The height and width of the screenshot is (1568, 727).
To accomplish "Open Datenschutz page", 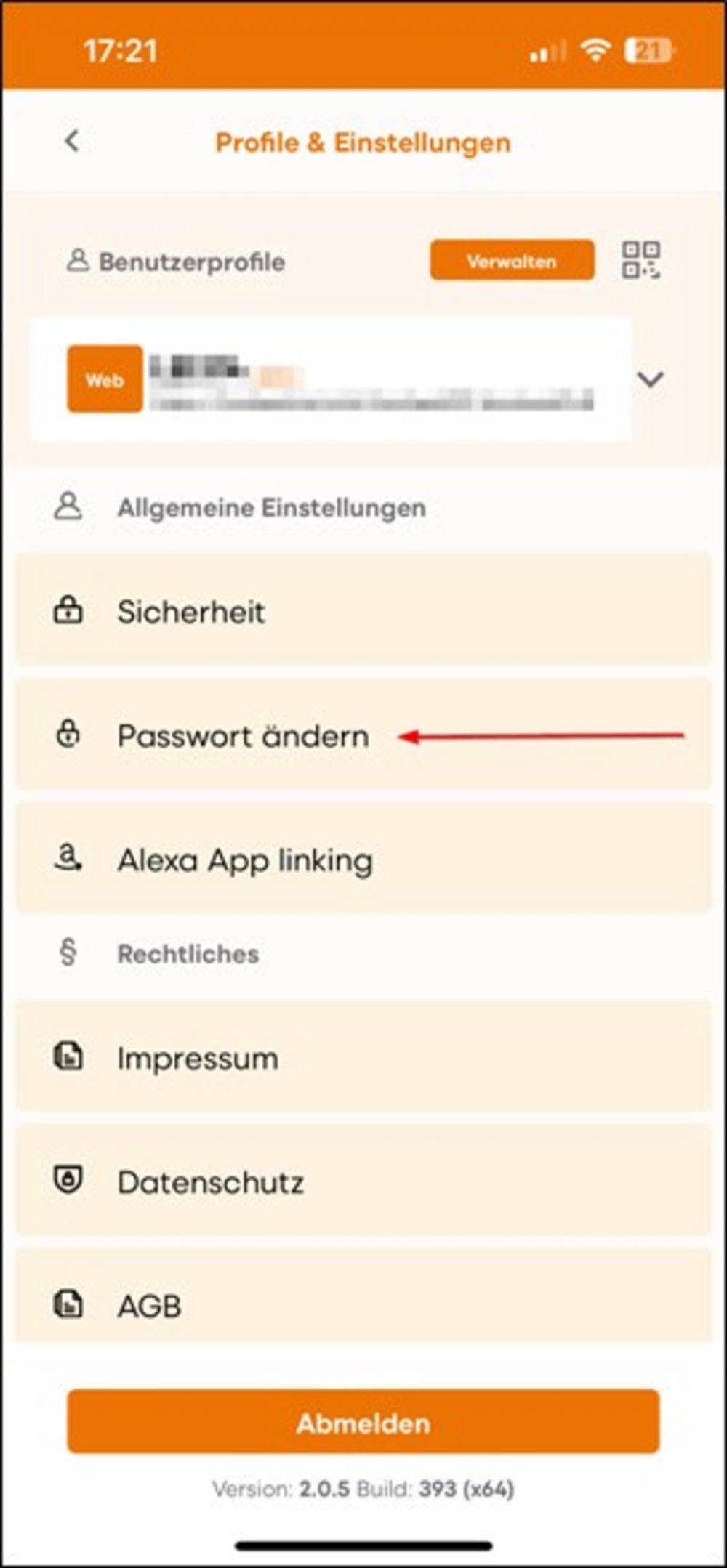I will 363,1181.
